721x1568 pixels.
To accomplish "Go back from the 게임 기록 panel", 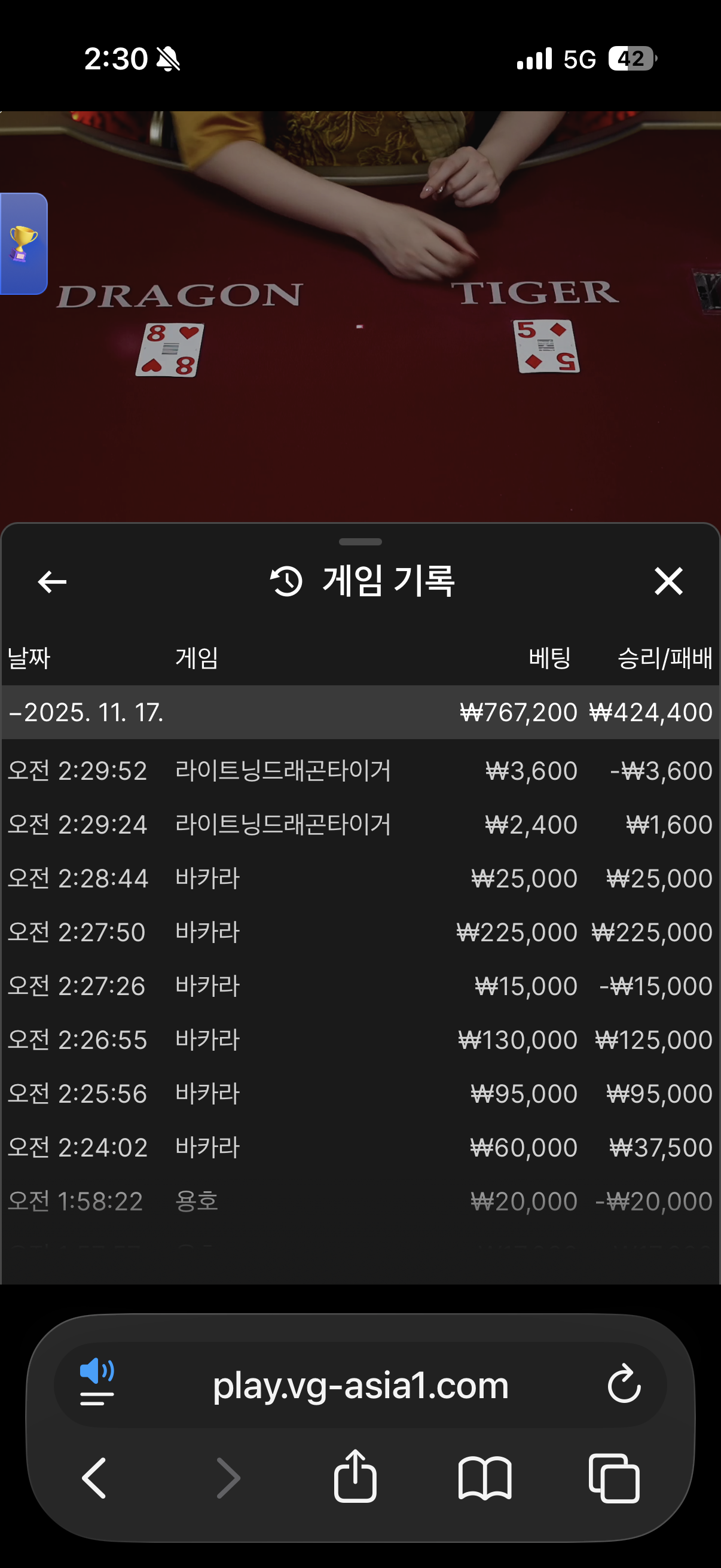I will 53,582.
